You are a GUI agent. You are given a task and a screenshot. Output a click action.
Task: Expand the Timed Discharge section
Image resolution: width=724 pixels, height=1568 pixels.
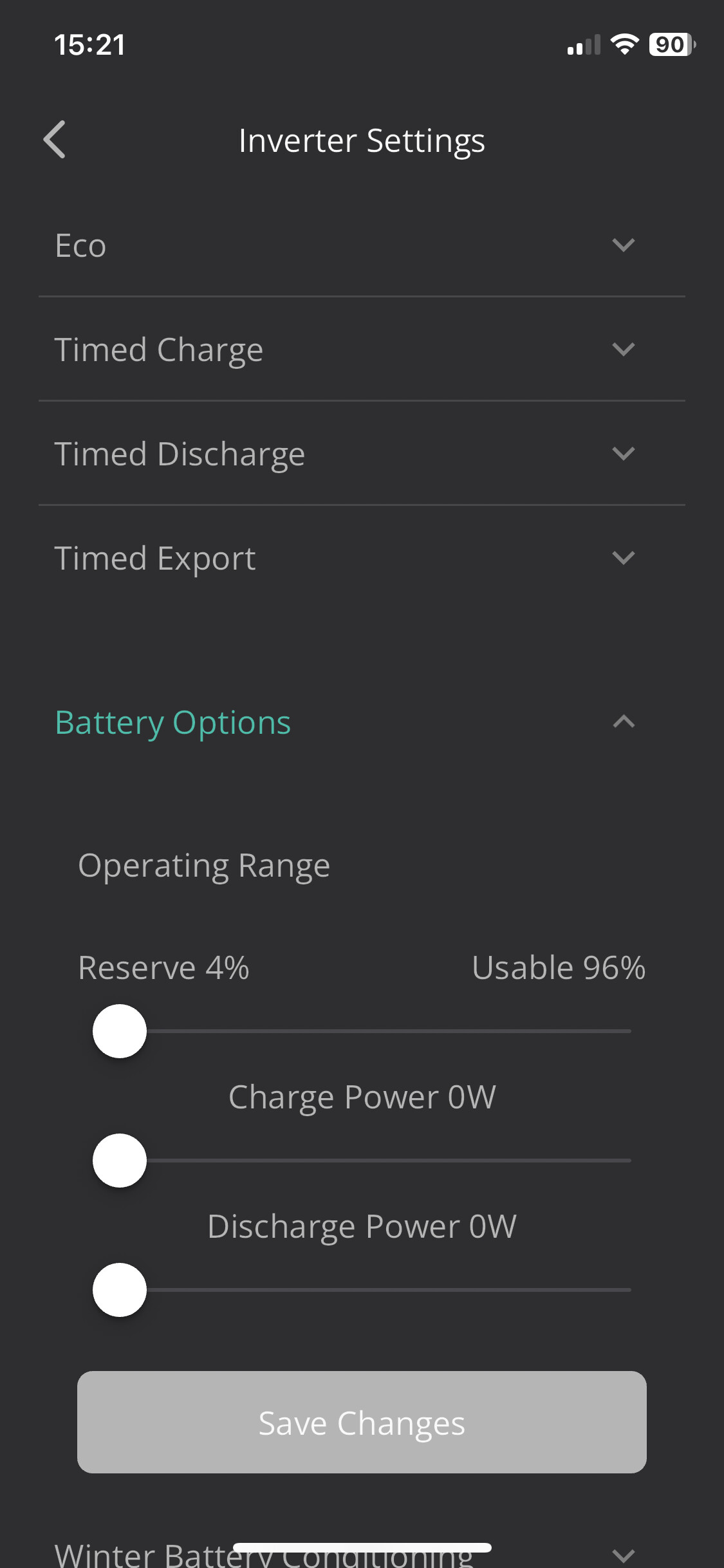click(x=362, y=454)
